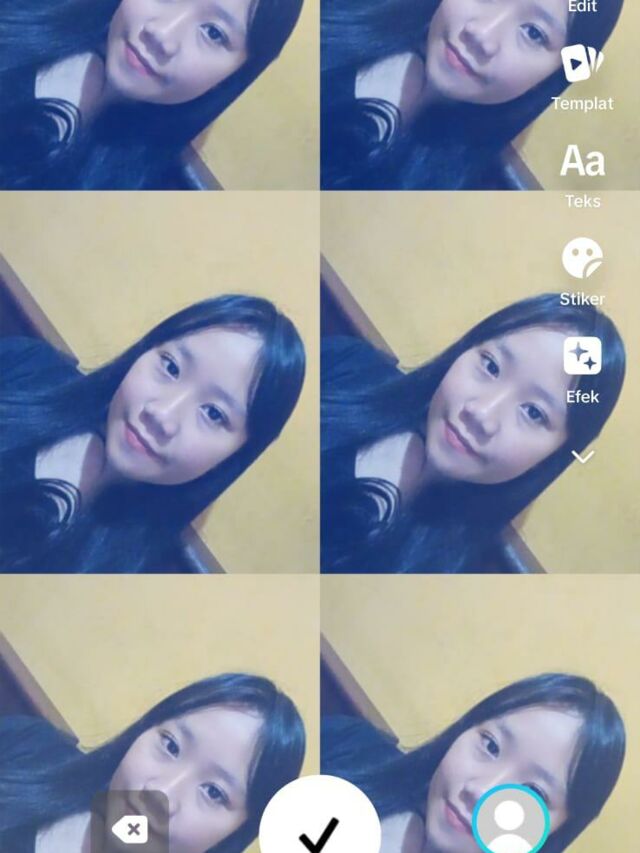Delete the last clip with the backspace icon

[x=130, y=827]
